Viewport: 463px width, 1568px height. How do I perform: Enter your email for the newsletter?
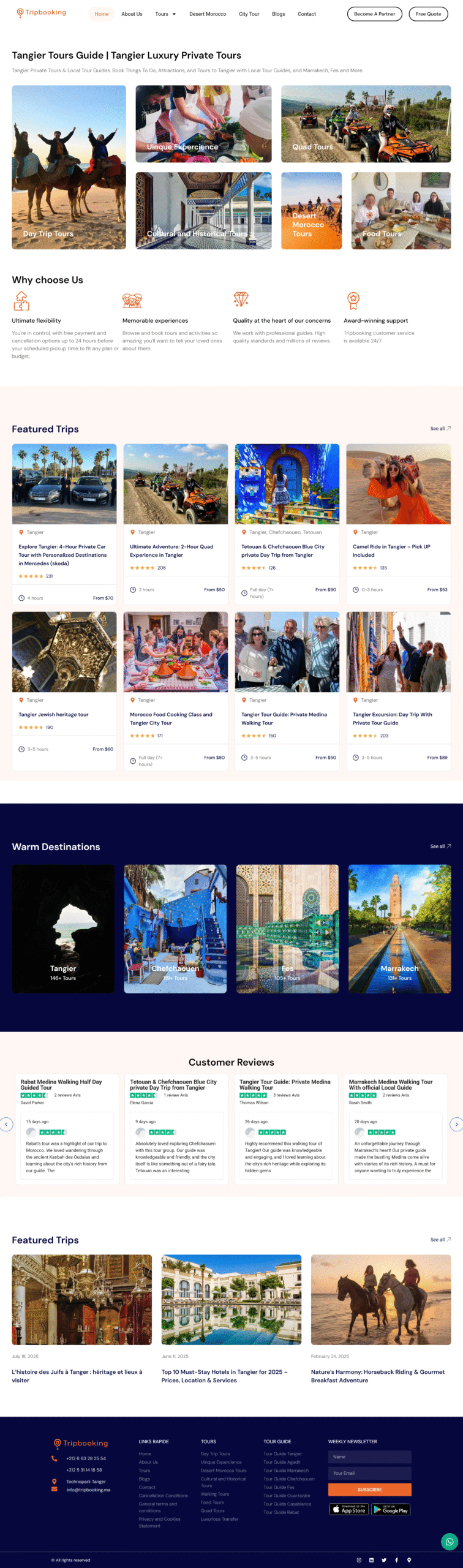click(x=369, y=1473)
